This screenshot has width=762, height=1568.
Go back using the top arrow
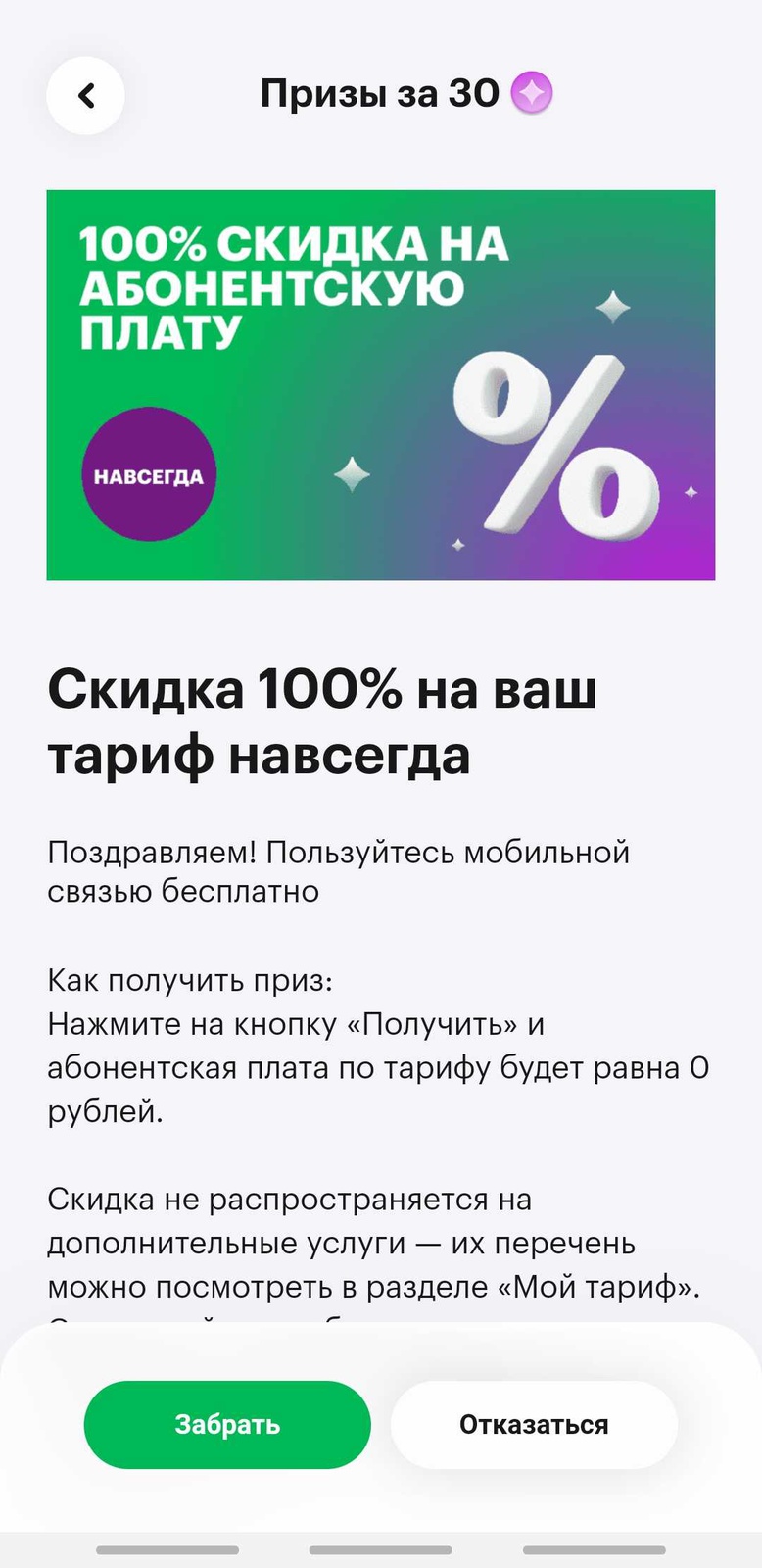(86, 95)
